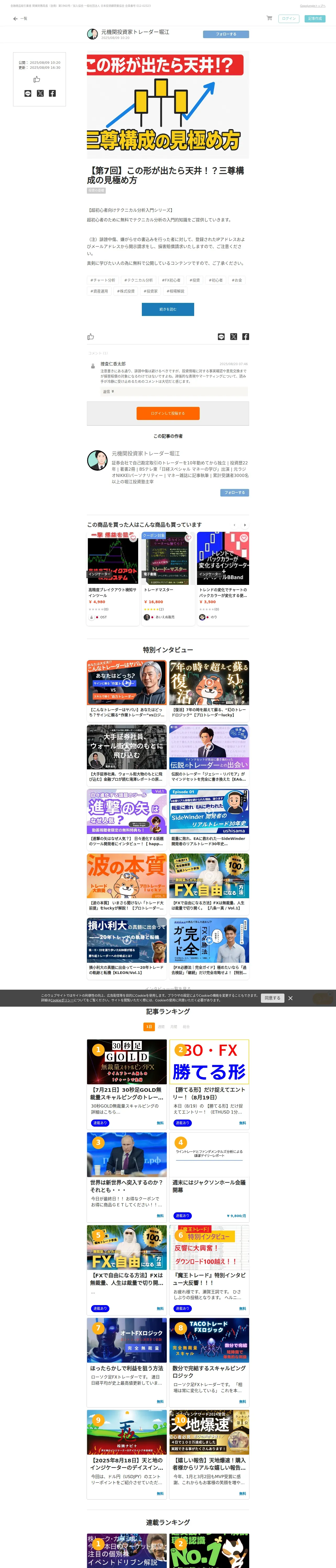Share on LINE from the sidebar box
Screen dimensions: 336x1568
pos(28,93)
